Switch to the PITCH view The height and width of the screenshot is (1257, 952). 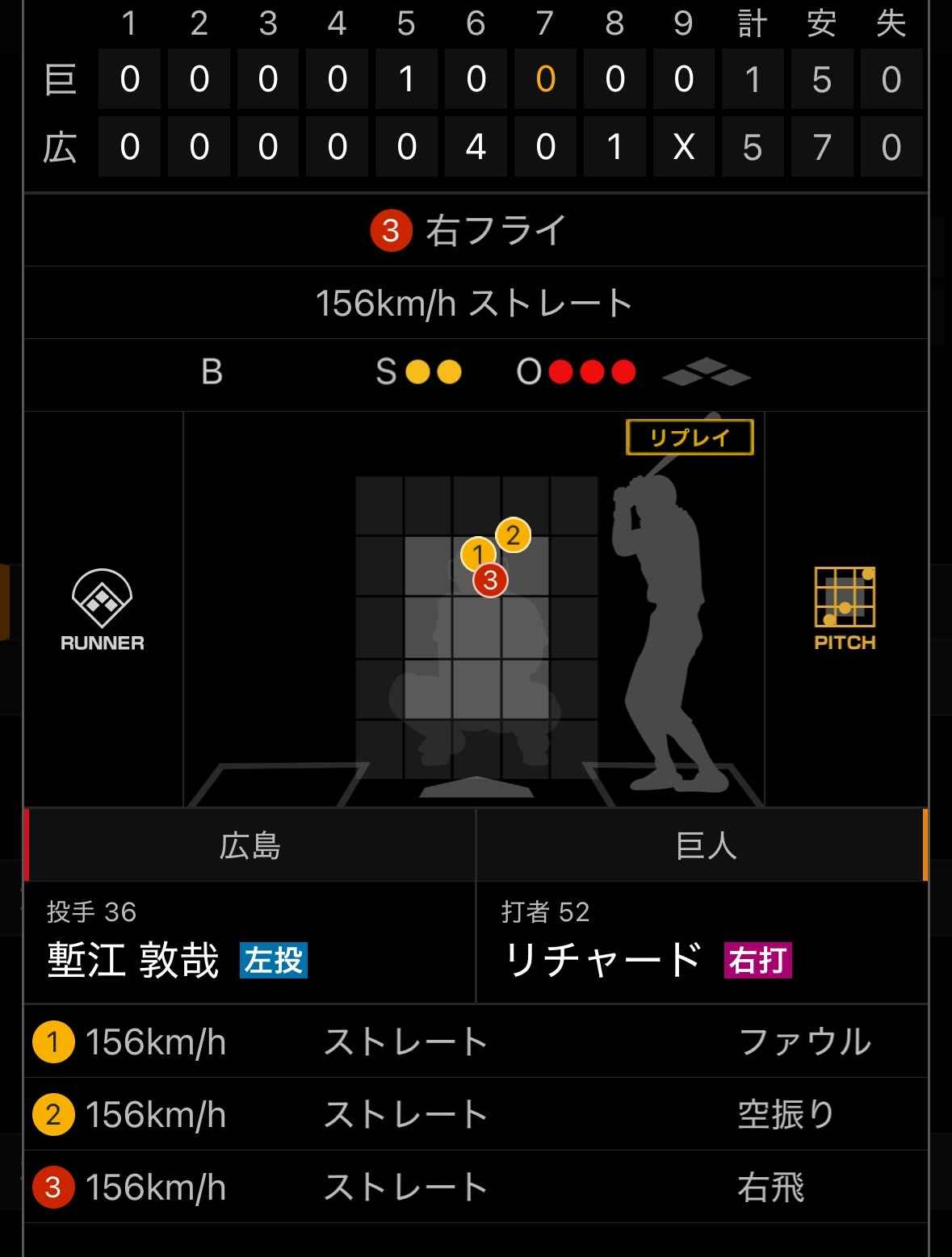click(x=845, y=609)
